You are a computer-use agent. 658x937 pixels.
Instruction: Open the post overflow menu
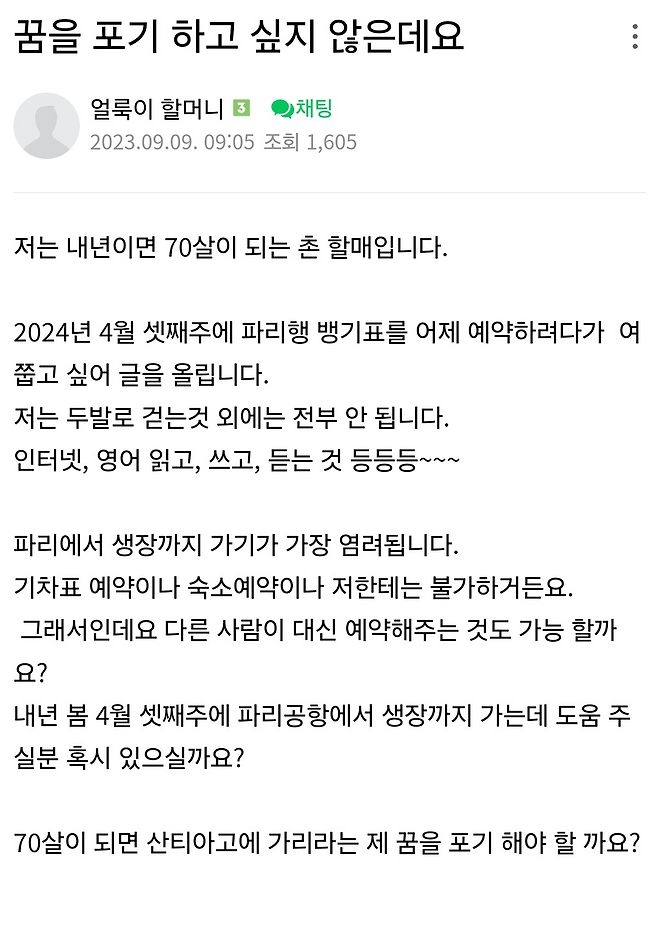[x=635, y=37]
